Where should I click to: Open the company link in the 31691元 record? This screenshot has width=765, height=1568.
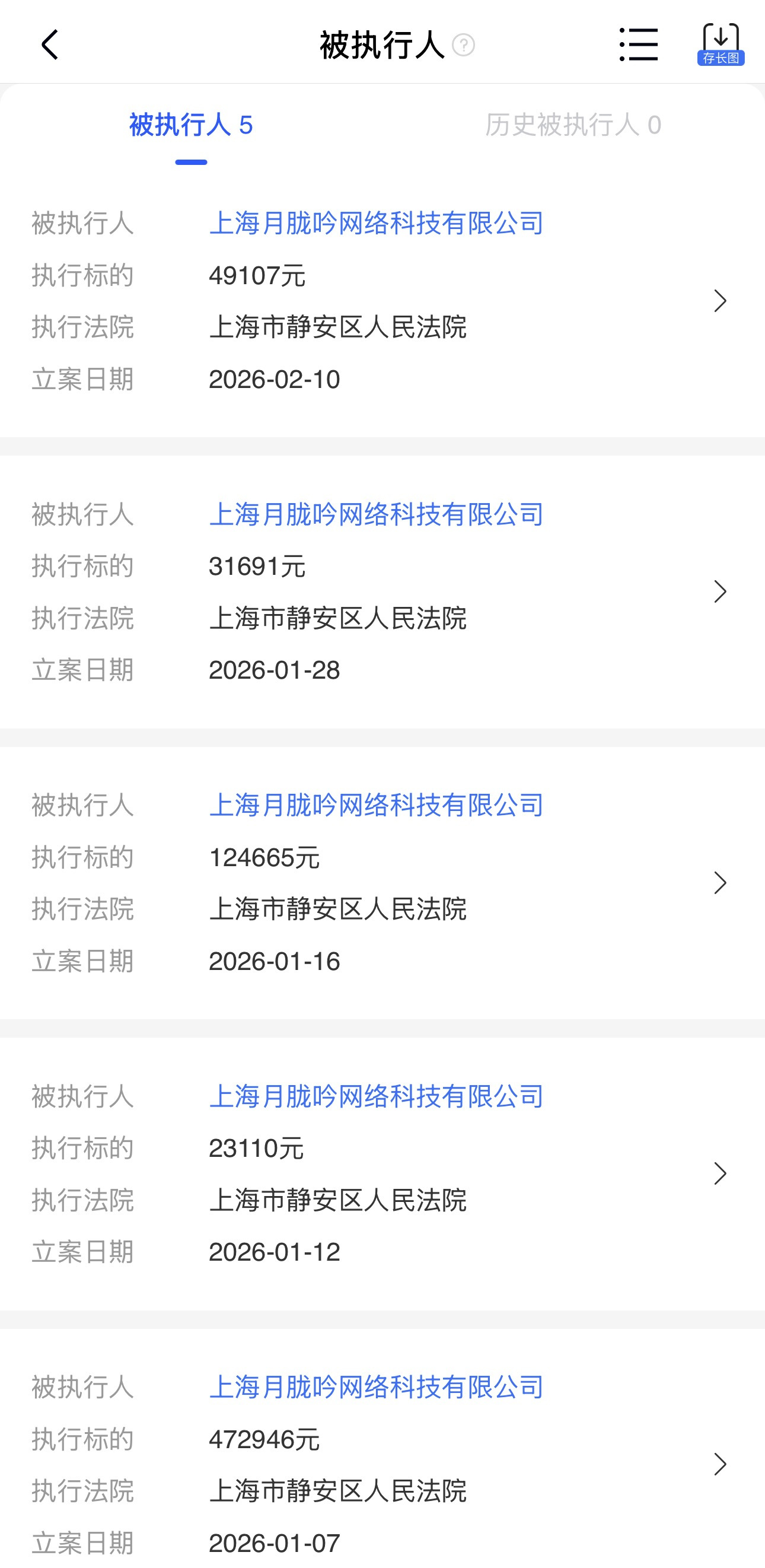(x=375, y=514)
